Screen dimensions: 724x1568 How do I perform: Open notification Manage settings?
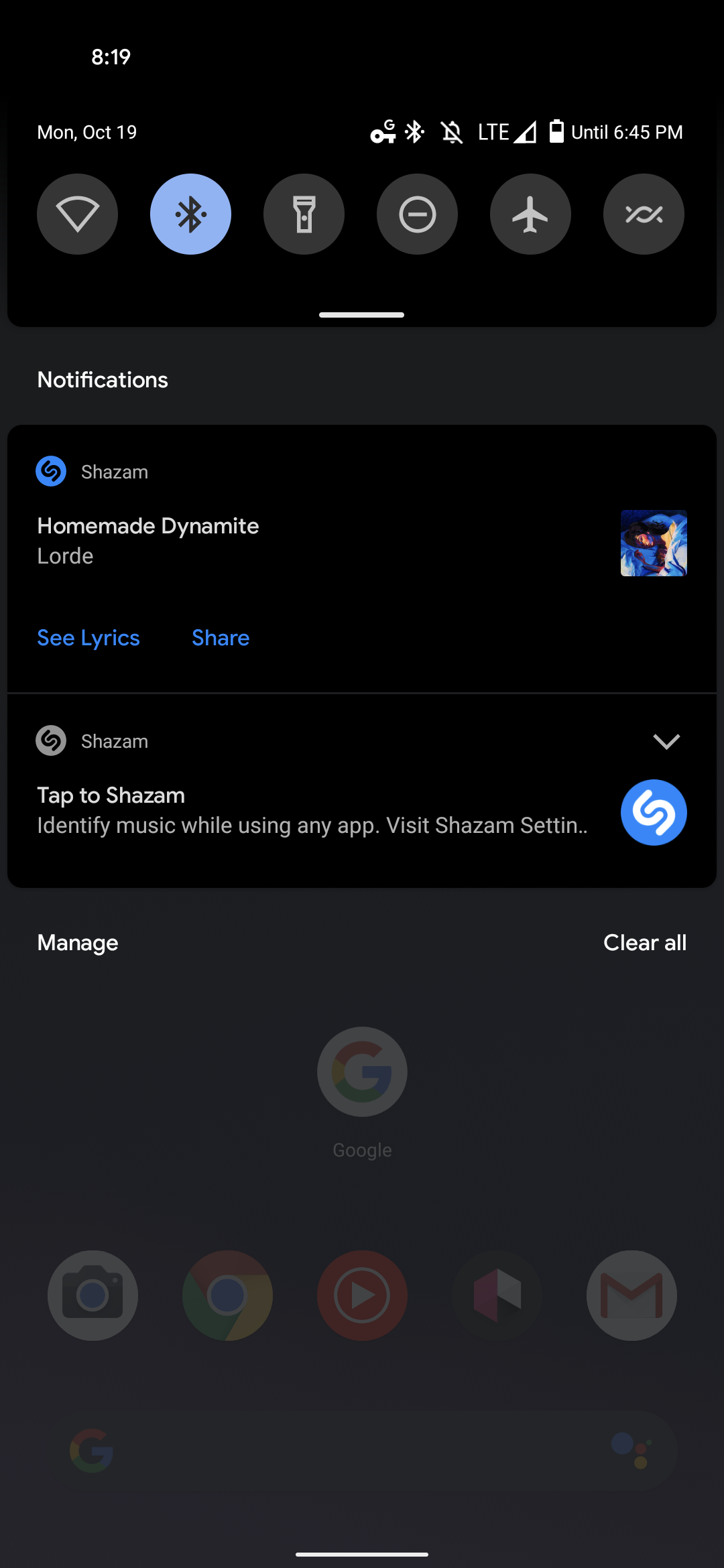tap(77, 942)
